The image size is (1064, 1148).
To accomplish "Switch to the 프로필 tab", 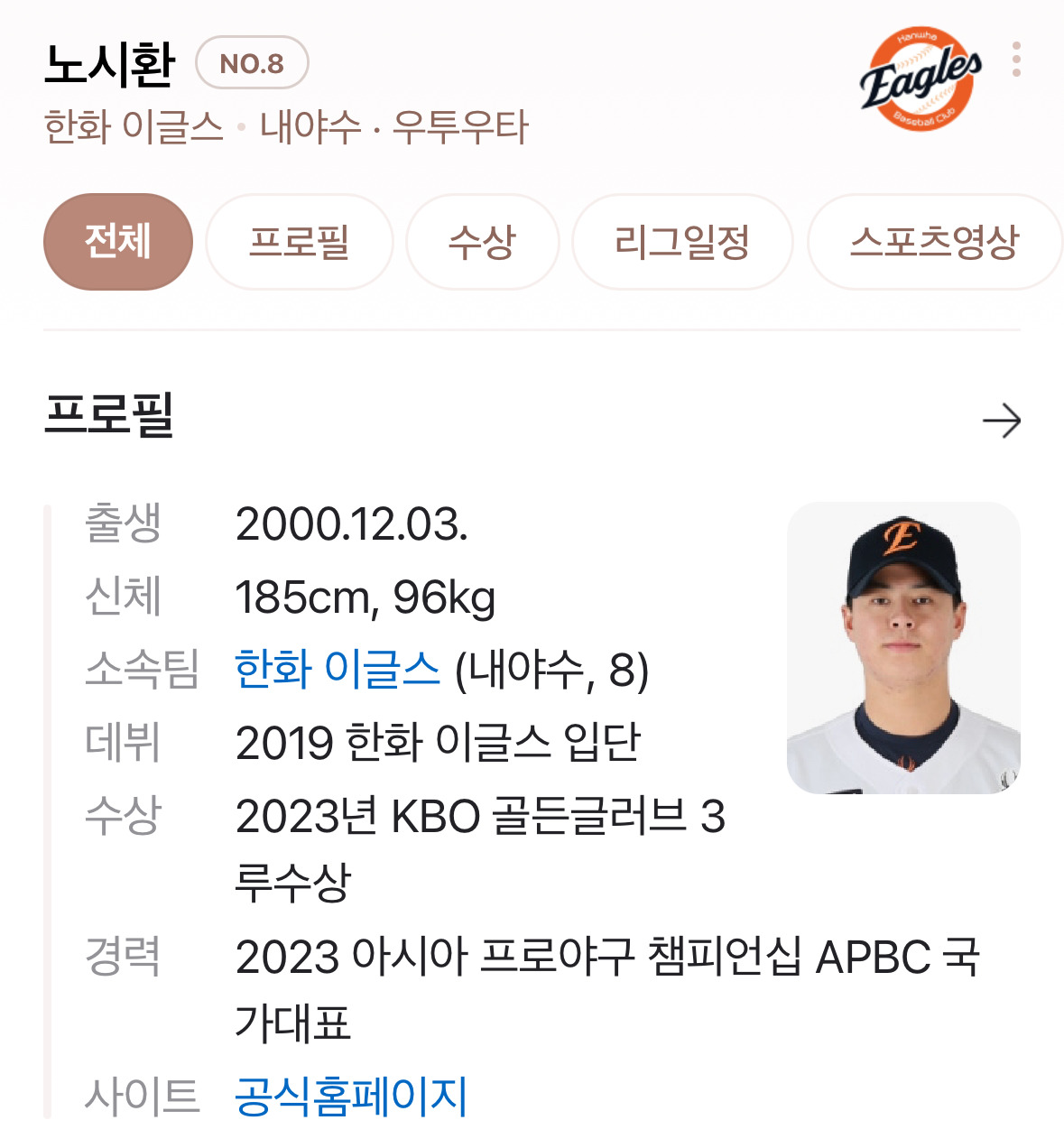I will pos(300,242).
